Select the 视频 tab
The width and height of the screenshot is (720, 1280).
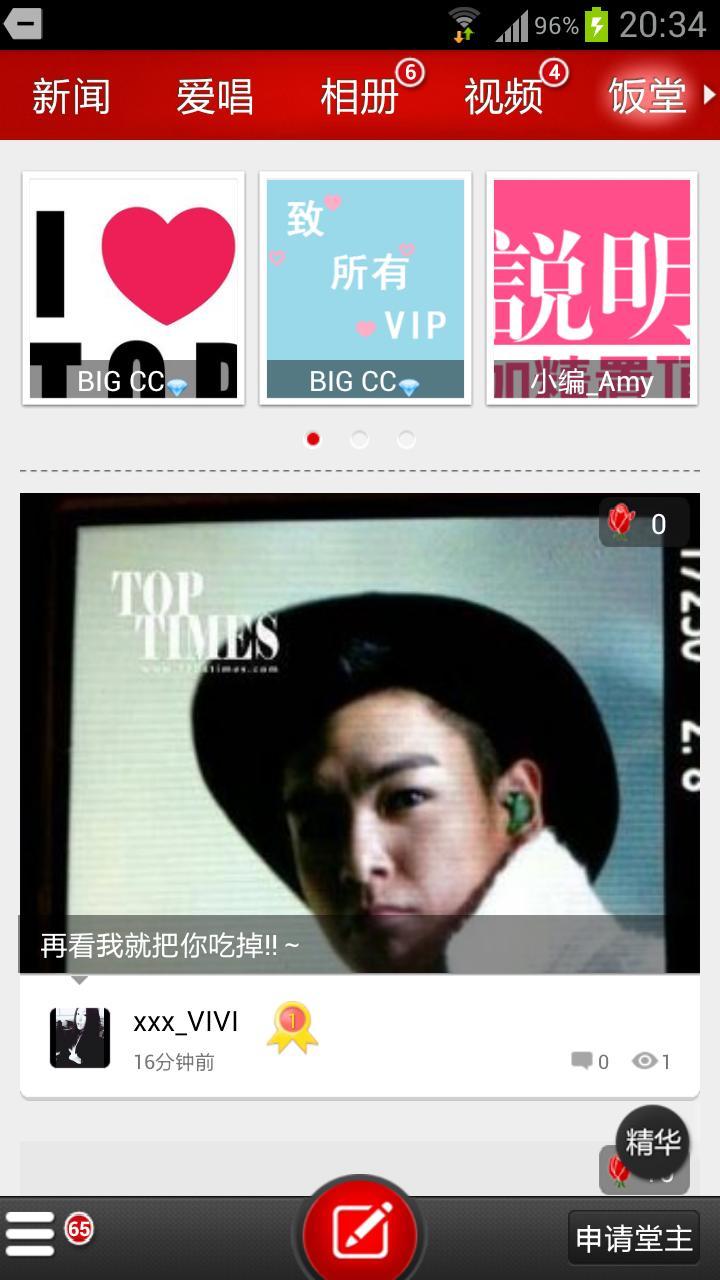click(503, 97)
